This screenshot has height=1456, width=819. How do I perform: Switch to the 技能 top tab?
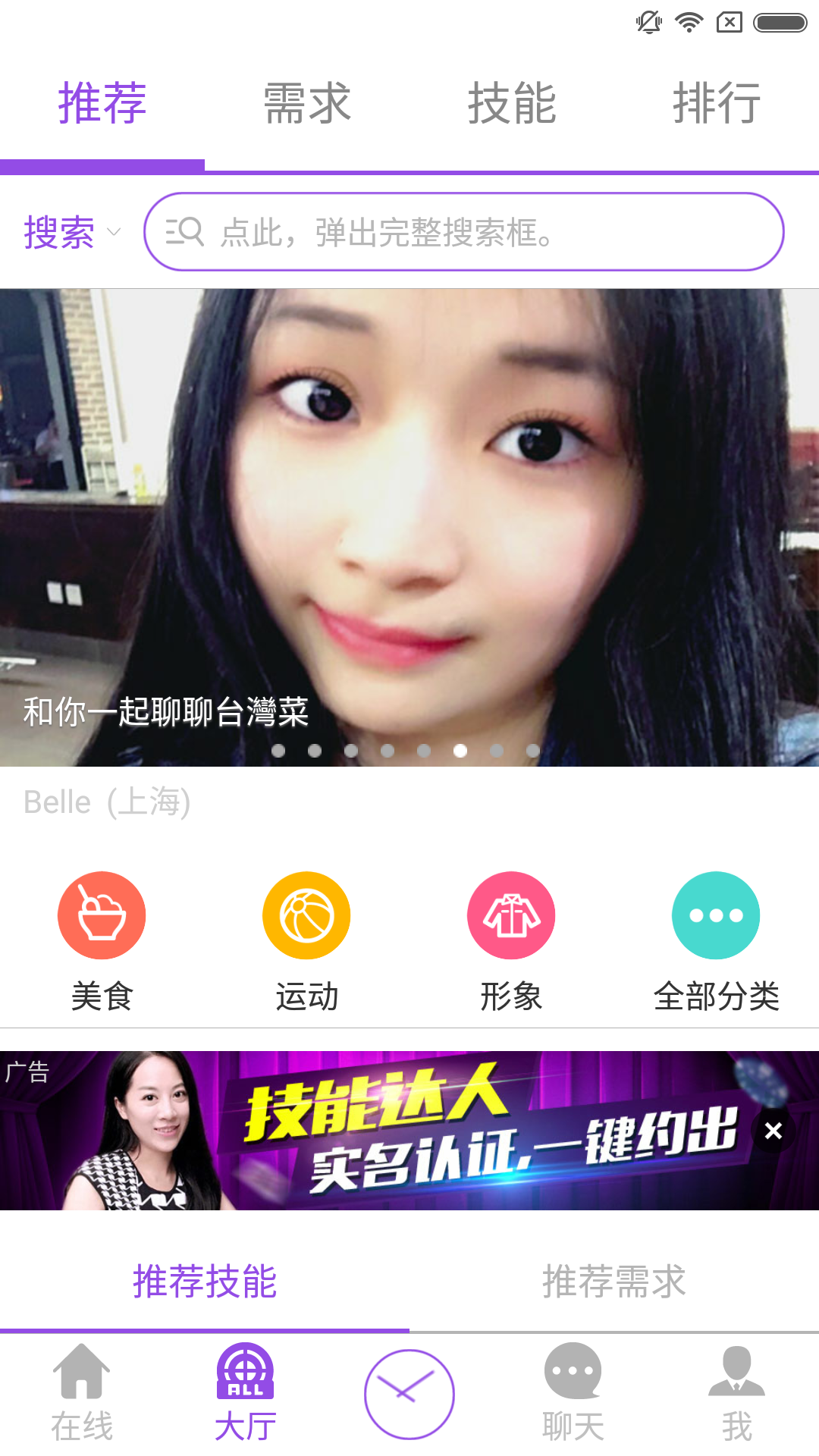click(x=512, y=104)
